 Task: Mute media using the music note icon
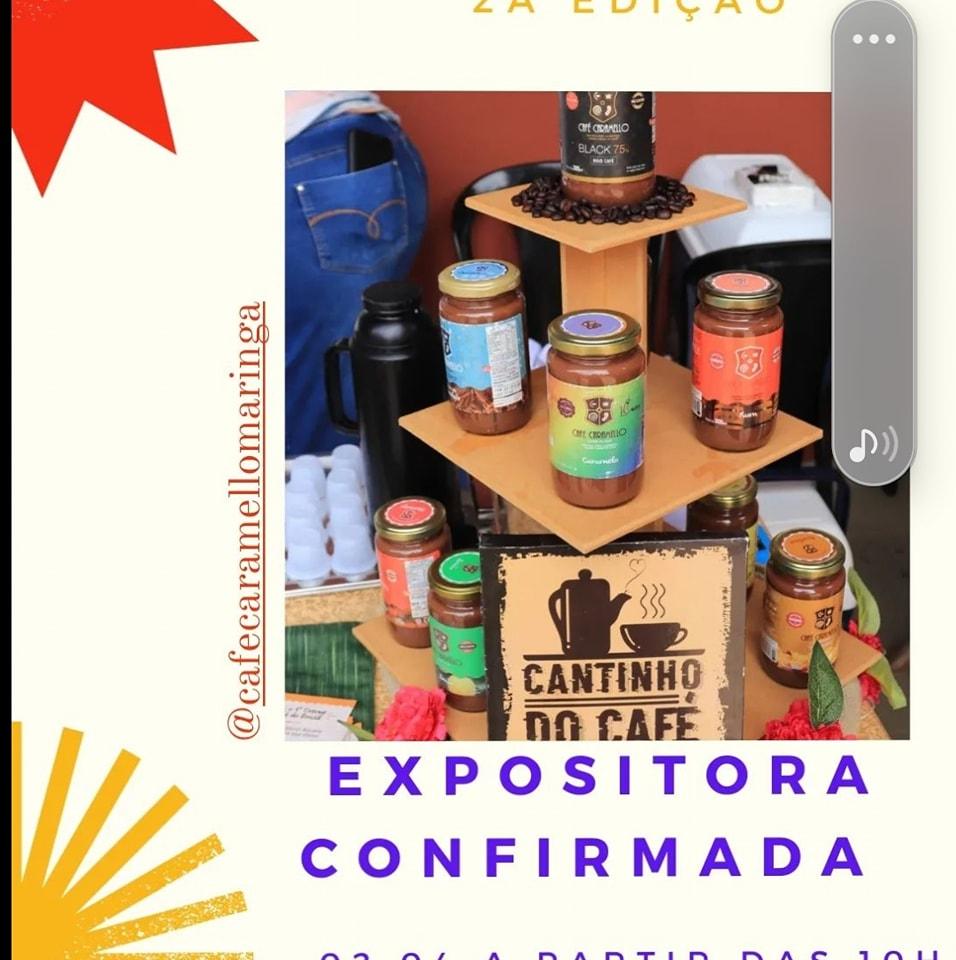[873, 443]
